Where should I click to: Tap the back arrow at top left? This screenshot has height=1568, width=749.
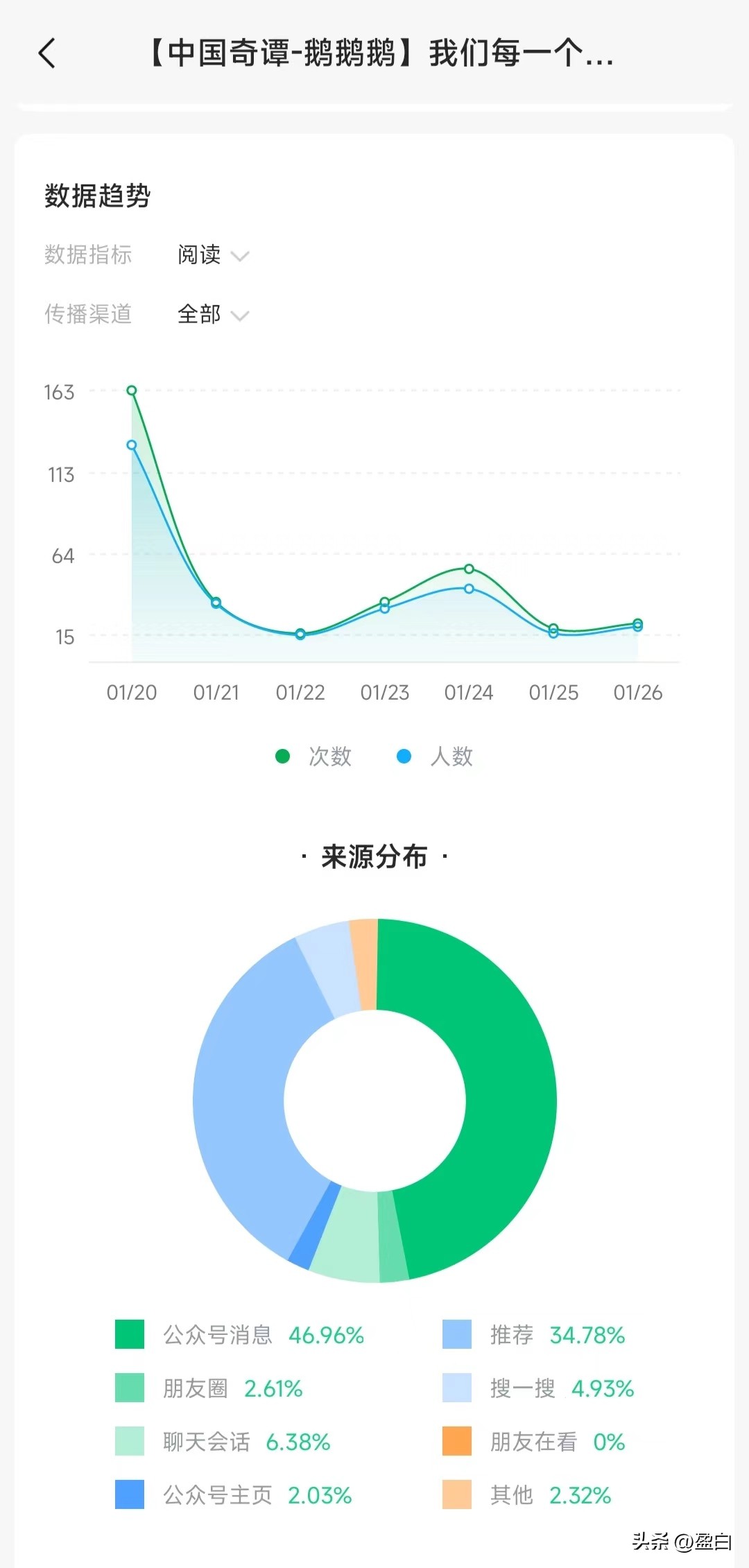[46, 53]
